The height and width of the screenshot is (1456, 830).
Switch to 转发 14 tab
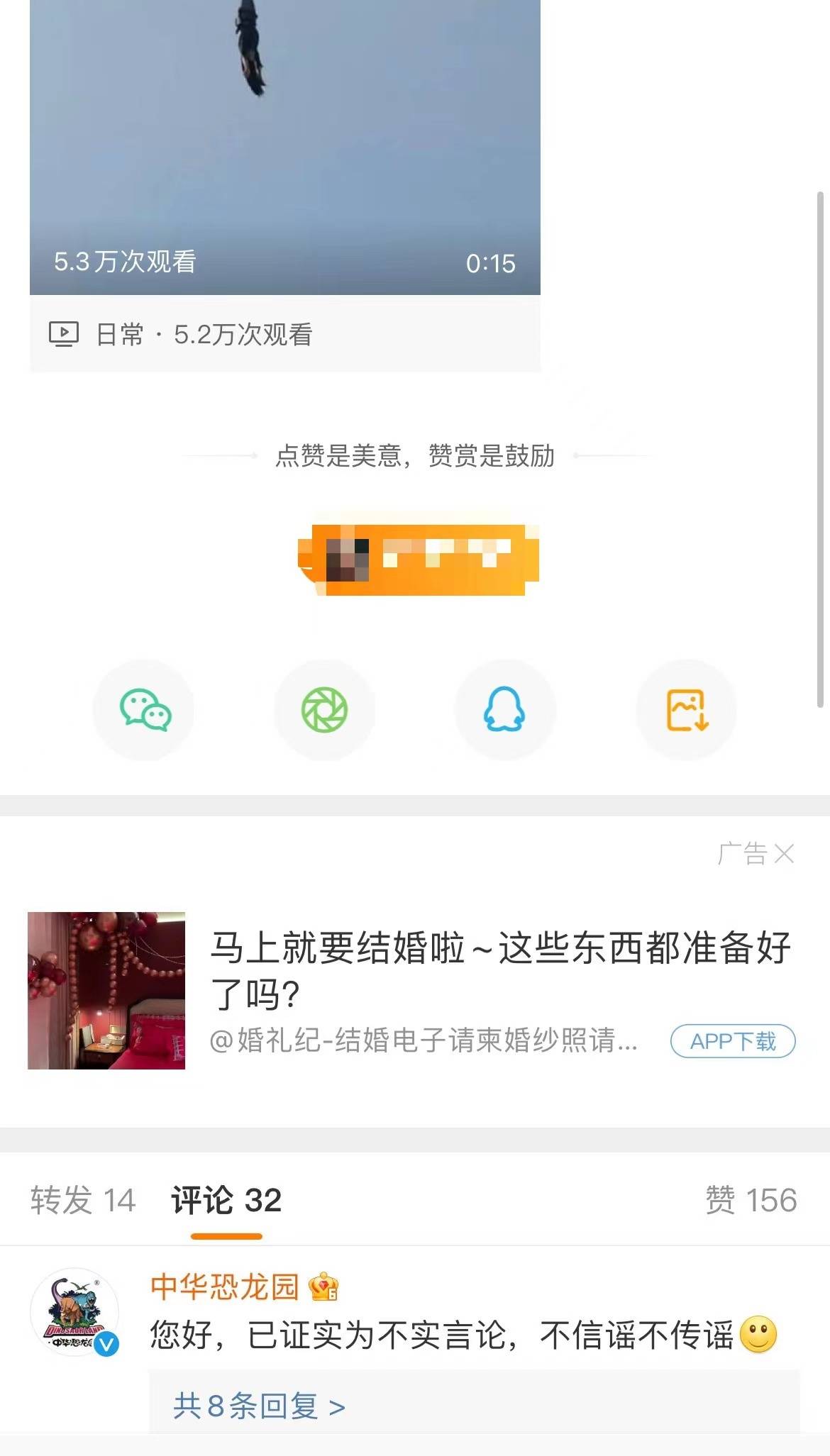click(83, 1201)
